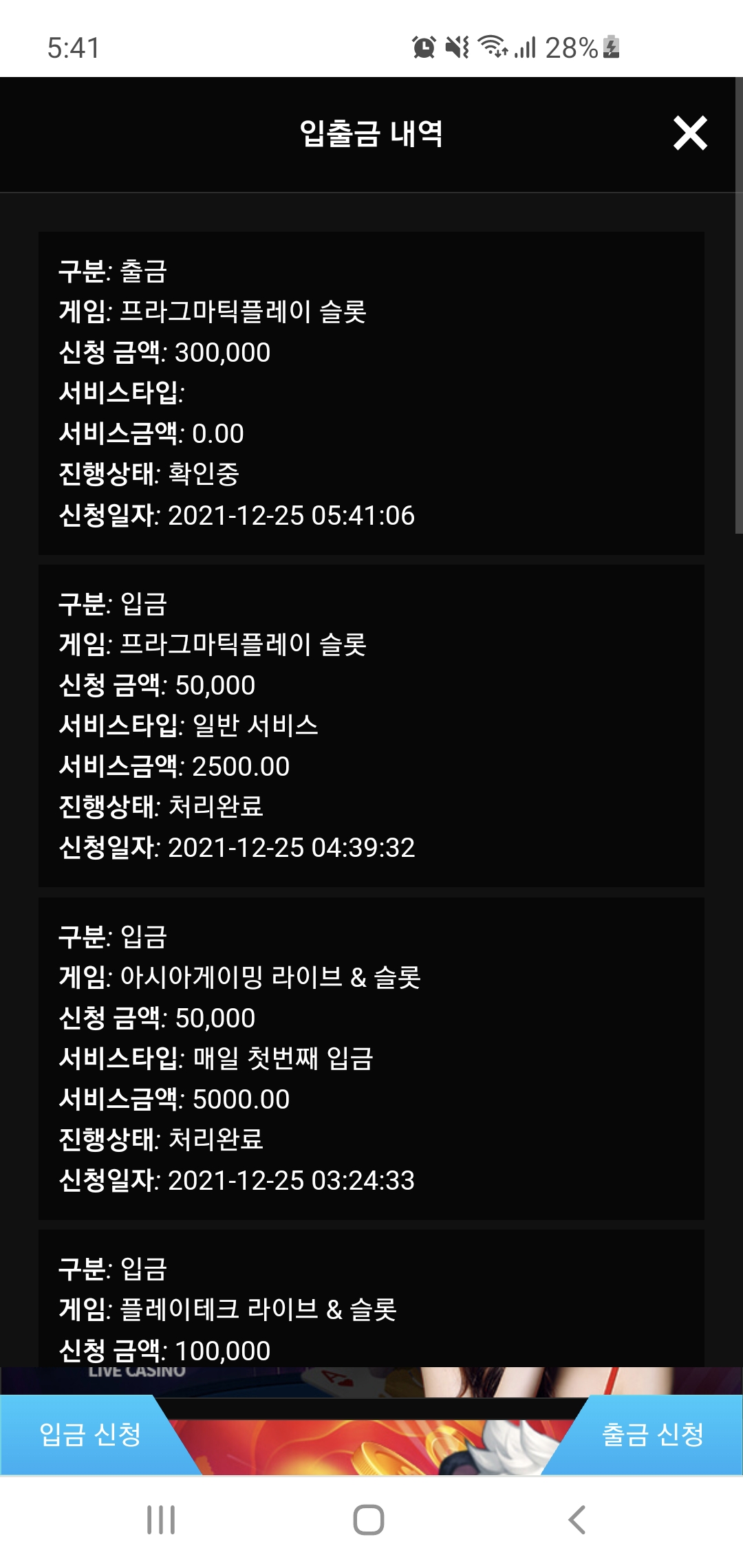Close the 입출금 내역 dialog
This screenshot has height=1568, width=743.
(x=690, y=133)
